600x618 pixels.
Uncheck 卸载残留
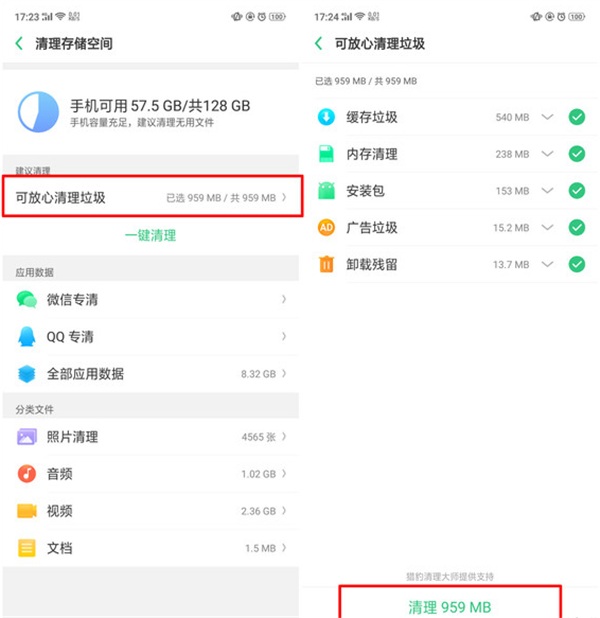click(x=577, y=264)
